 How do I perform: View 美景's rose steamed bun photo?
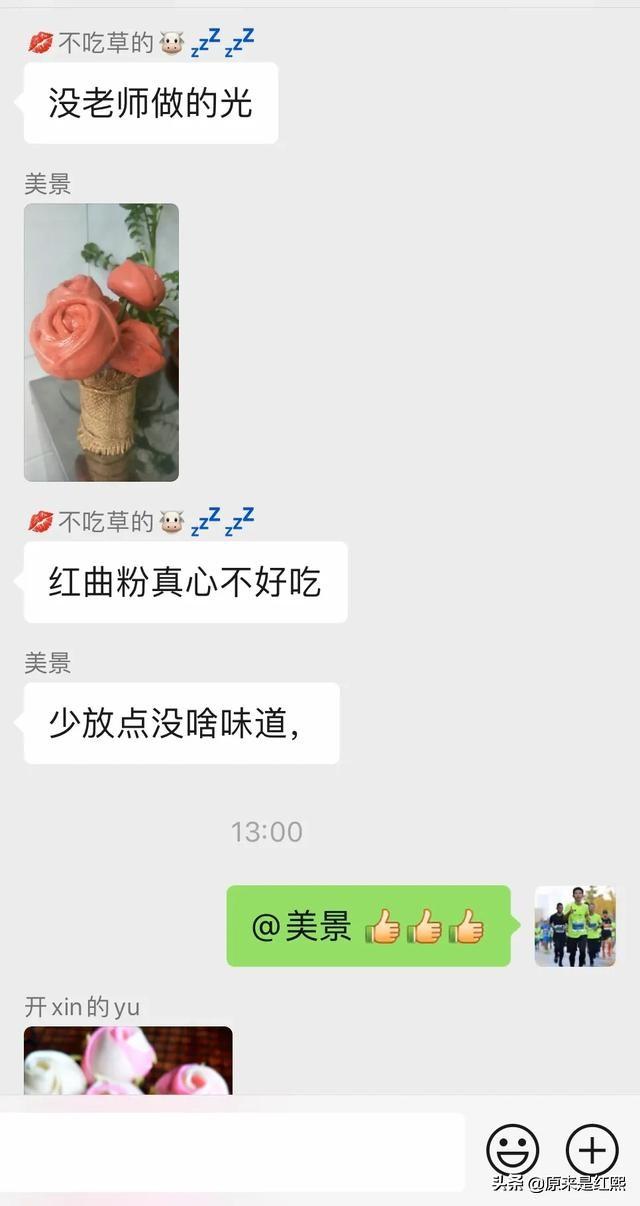coord(101,343)
